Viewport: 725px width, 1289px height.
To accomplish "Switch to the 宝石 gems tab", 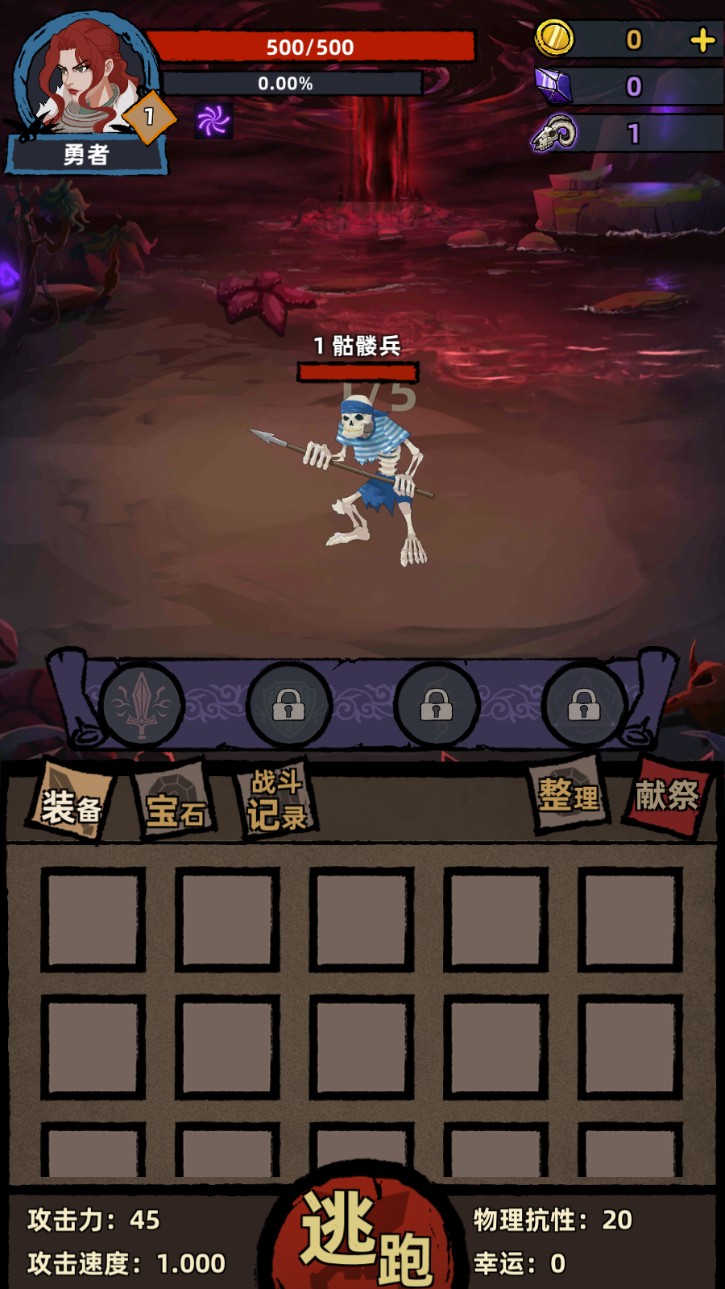I will (175, 806).
